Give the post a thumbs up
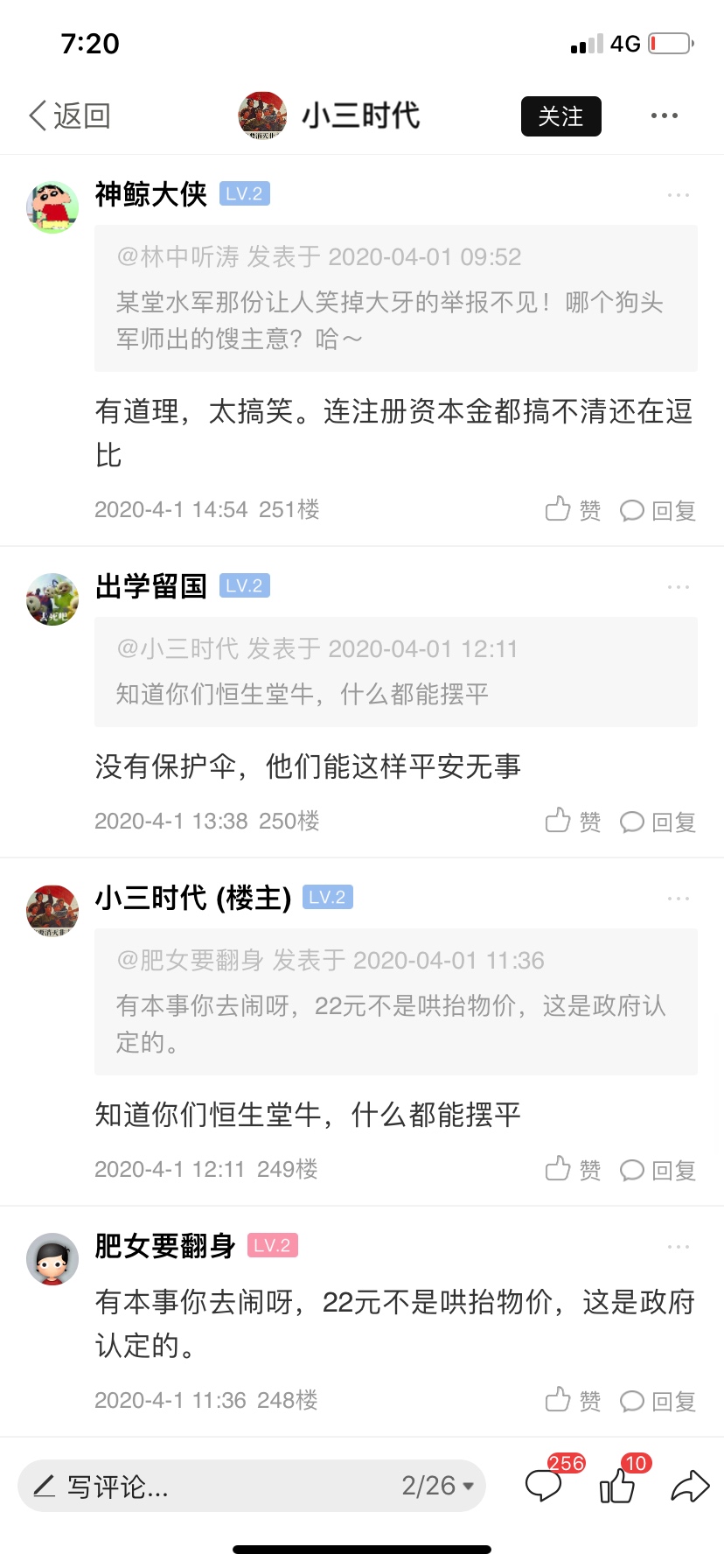The width and height of the screenshot is (724, 1568). [x=617, y=1486]
